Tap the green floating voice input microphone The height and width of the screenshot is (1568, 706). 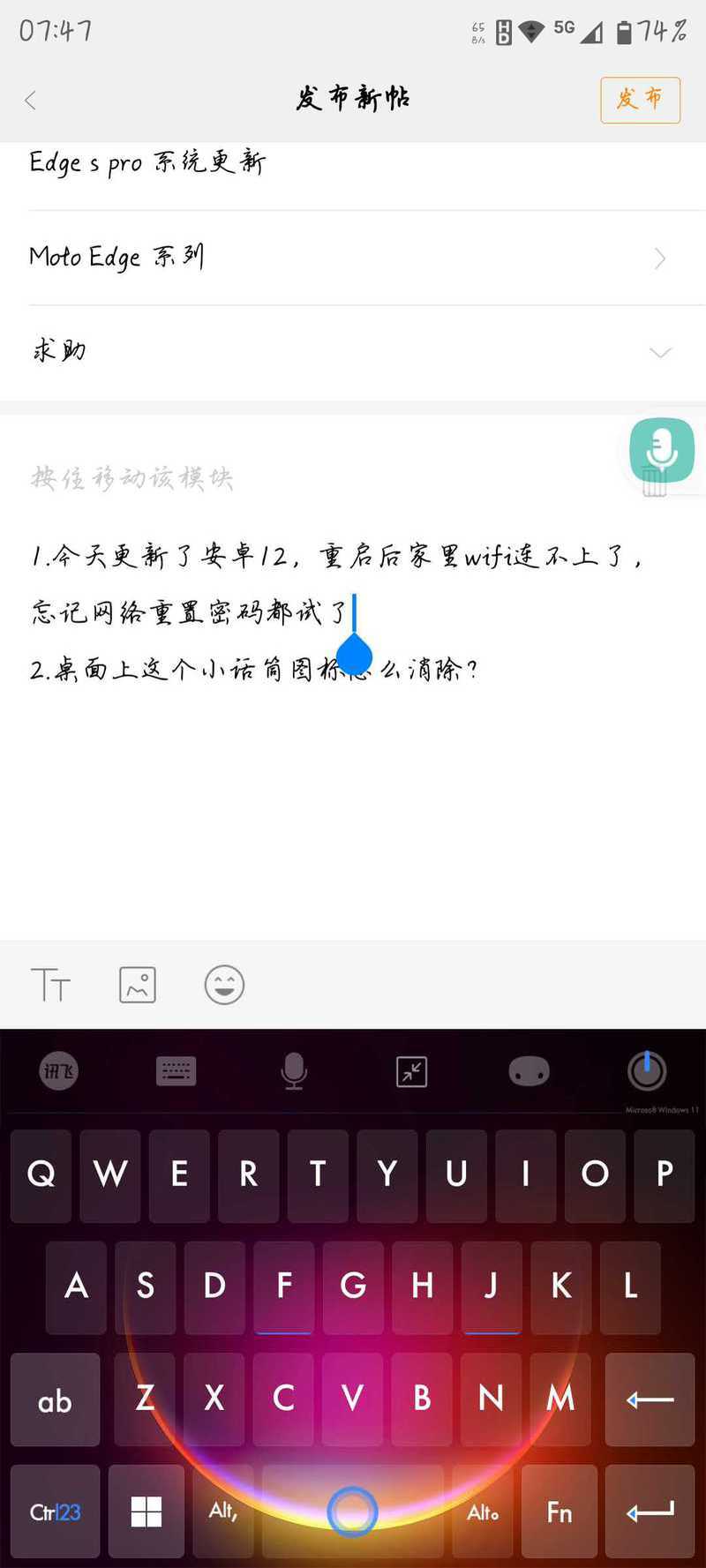click(662, 450)
